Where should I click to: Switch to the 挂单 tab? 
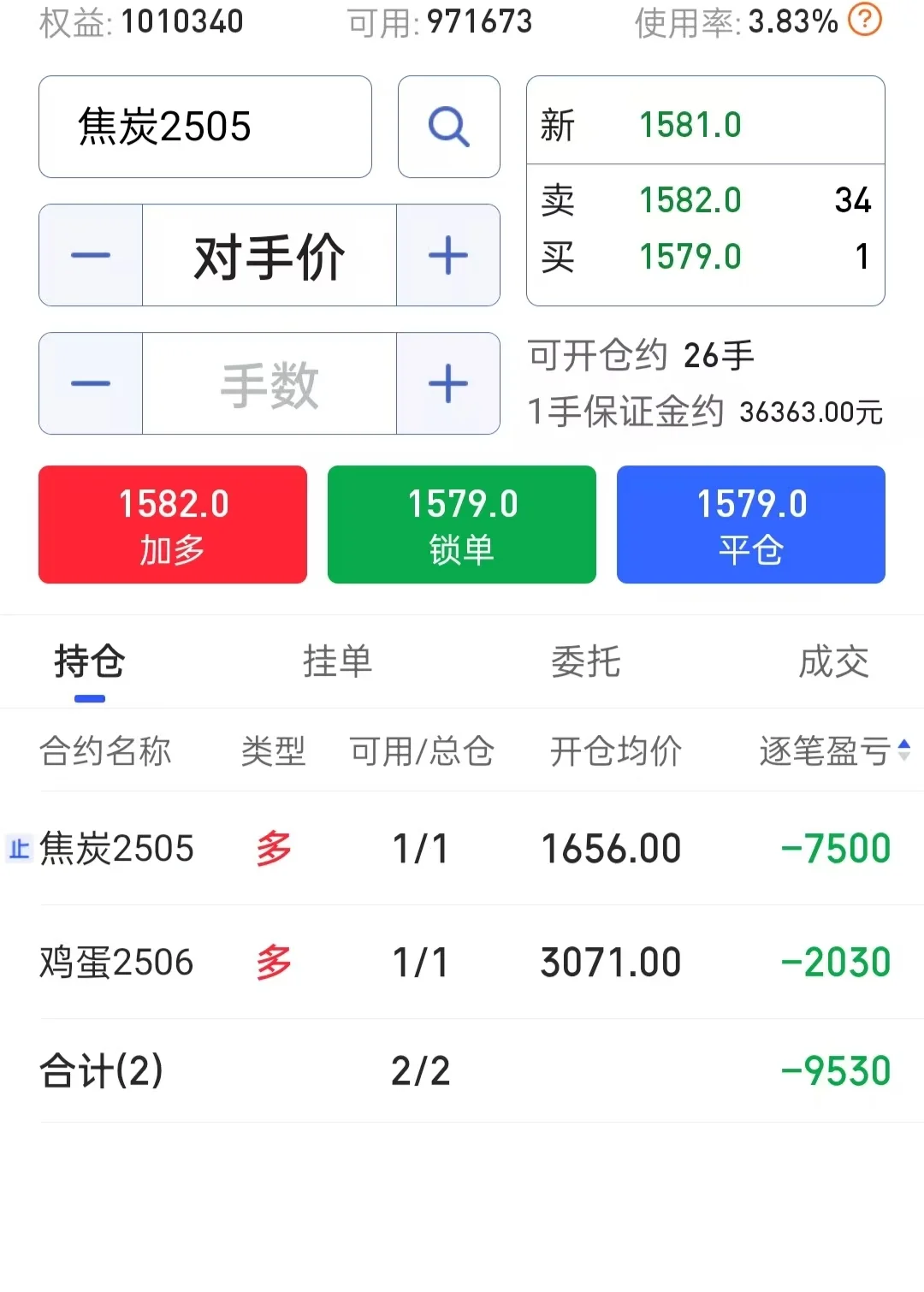(x=337, y=661)
